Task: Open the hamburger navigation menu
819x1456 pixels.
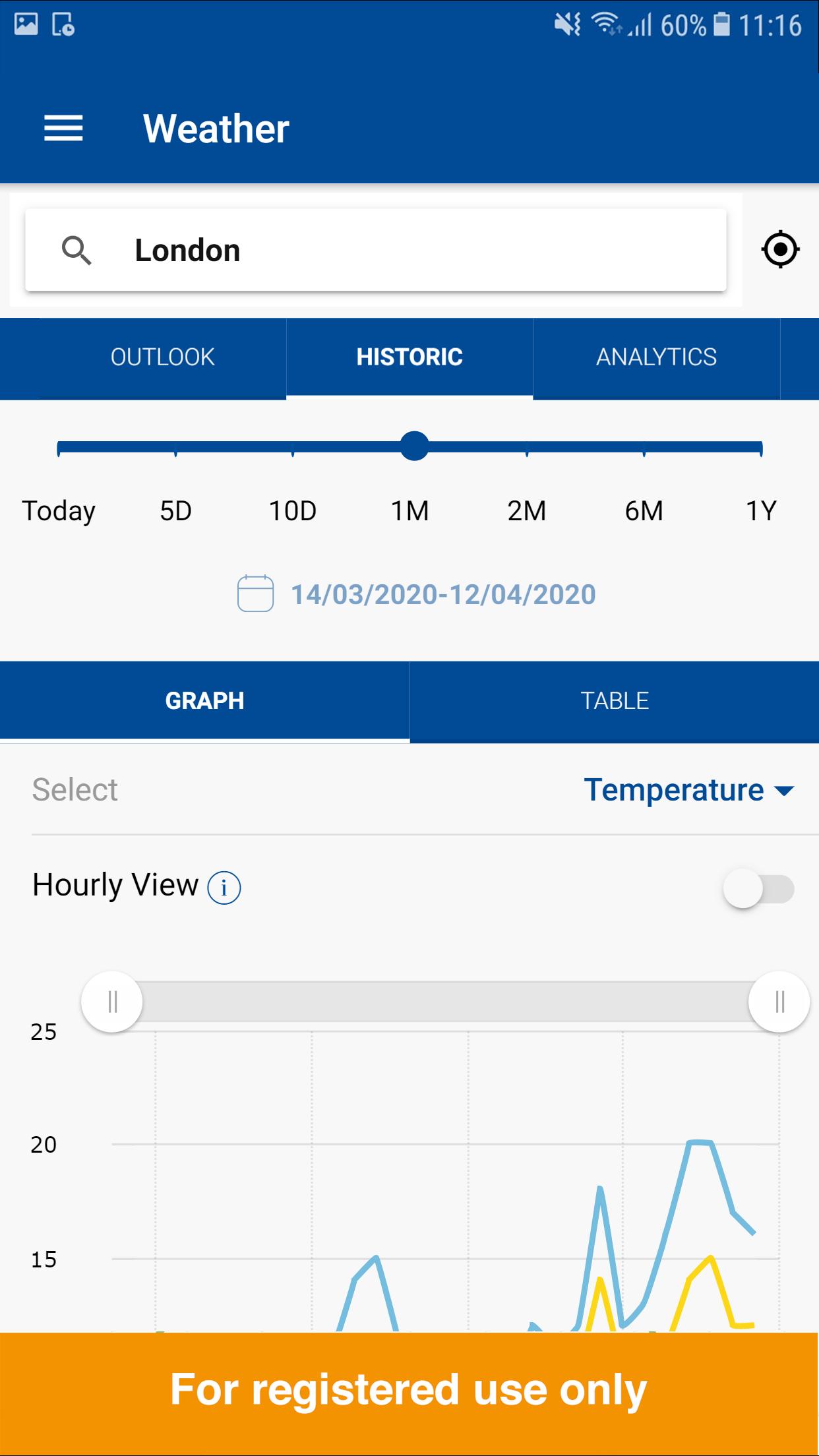Action: point(63,128)
